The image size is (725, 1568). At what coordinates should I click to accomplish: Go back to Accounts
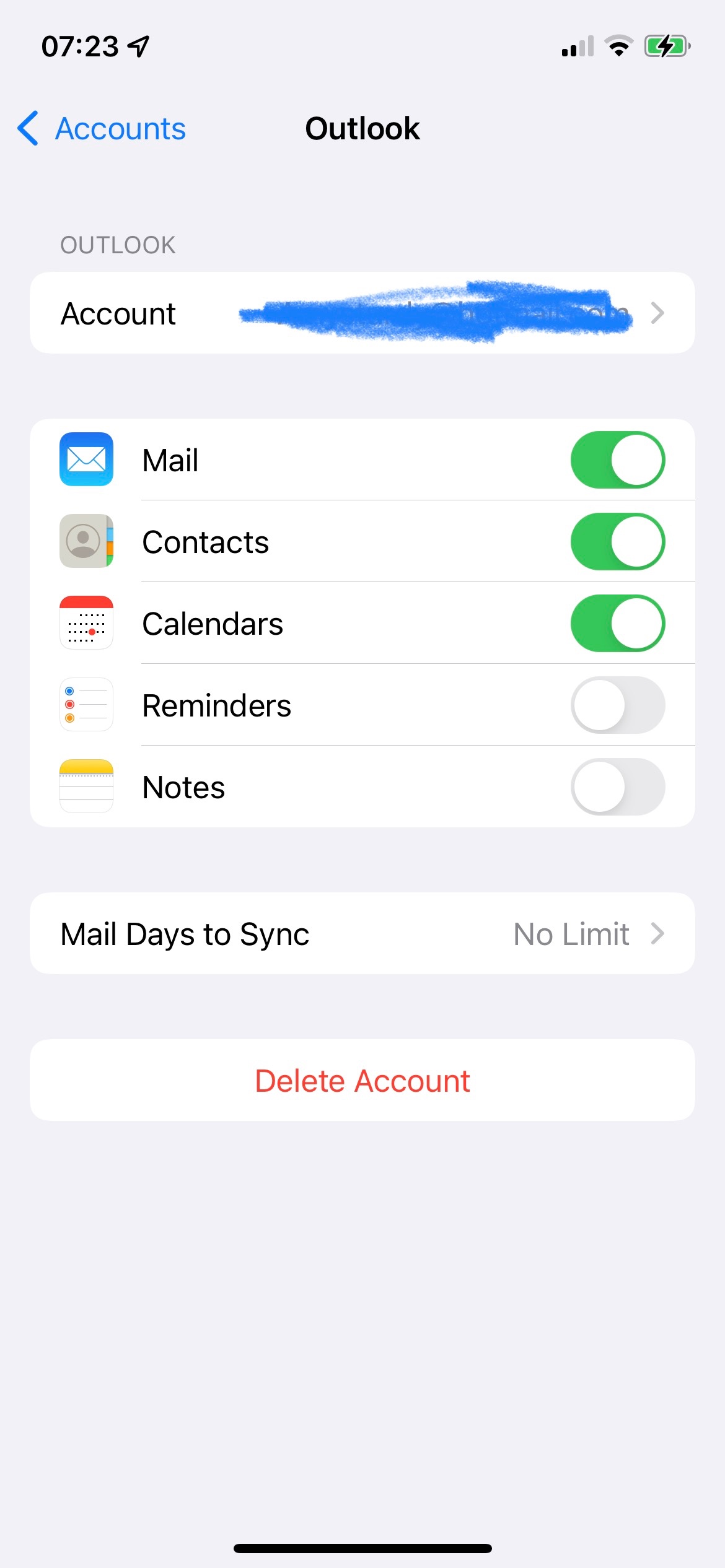[102, 129]
